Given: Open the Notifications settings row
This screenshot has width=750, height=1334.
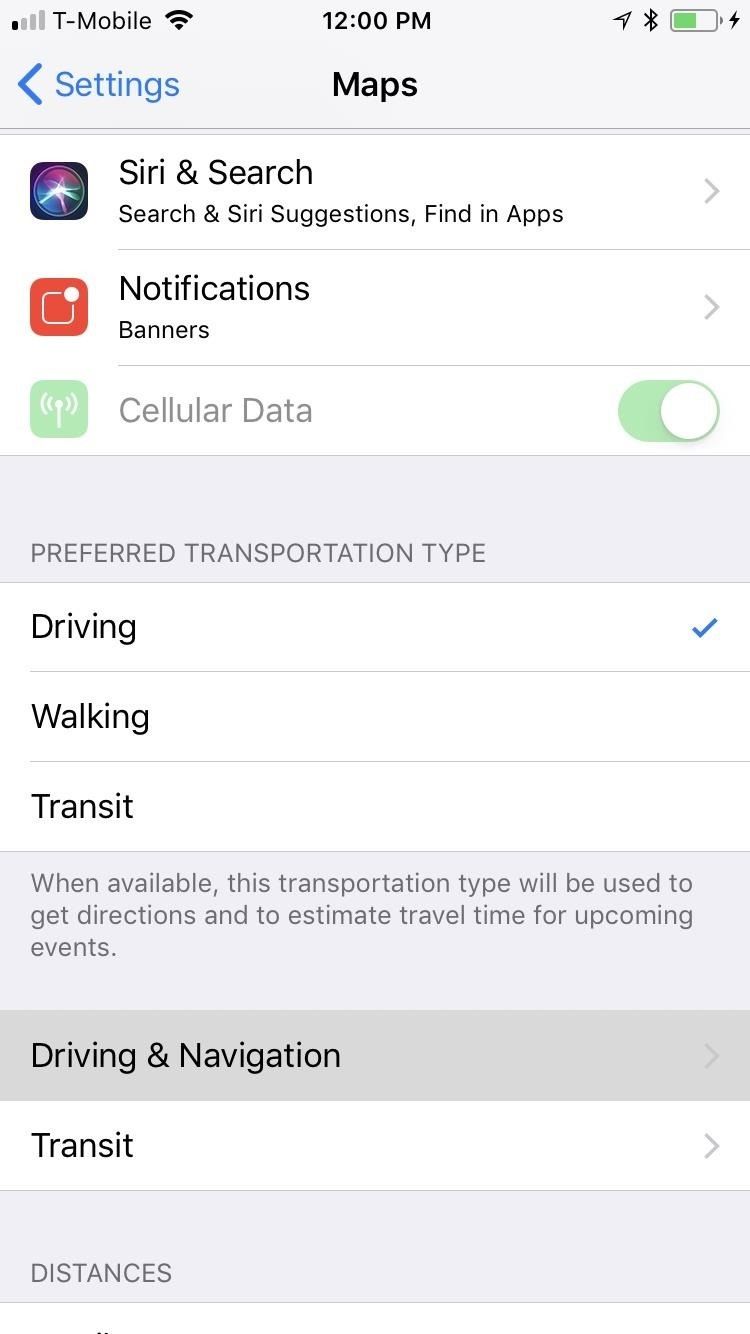Looking at the screenshot, I should tap(375, 306).
